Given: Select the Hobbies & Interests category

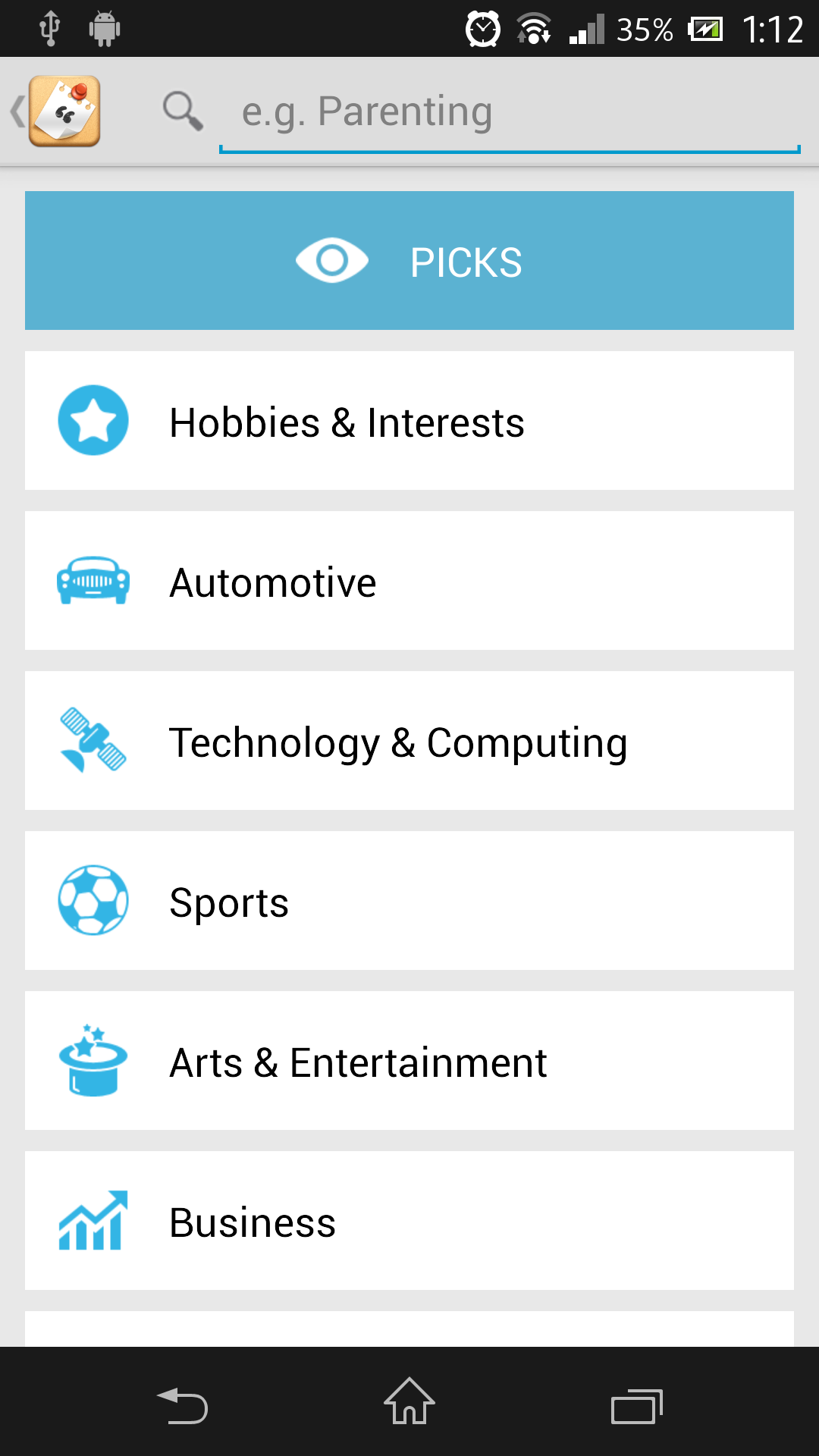Looking at the screenshot, I should (409, 420).
